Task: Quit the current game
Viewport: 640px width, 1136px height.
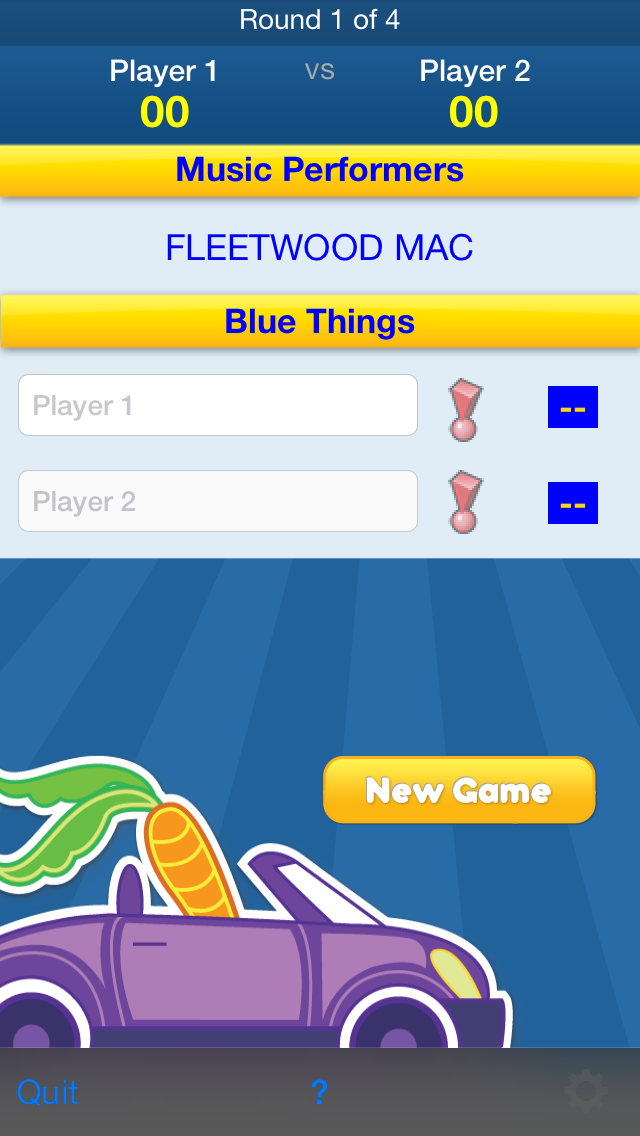Action: point(47,1092)
